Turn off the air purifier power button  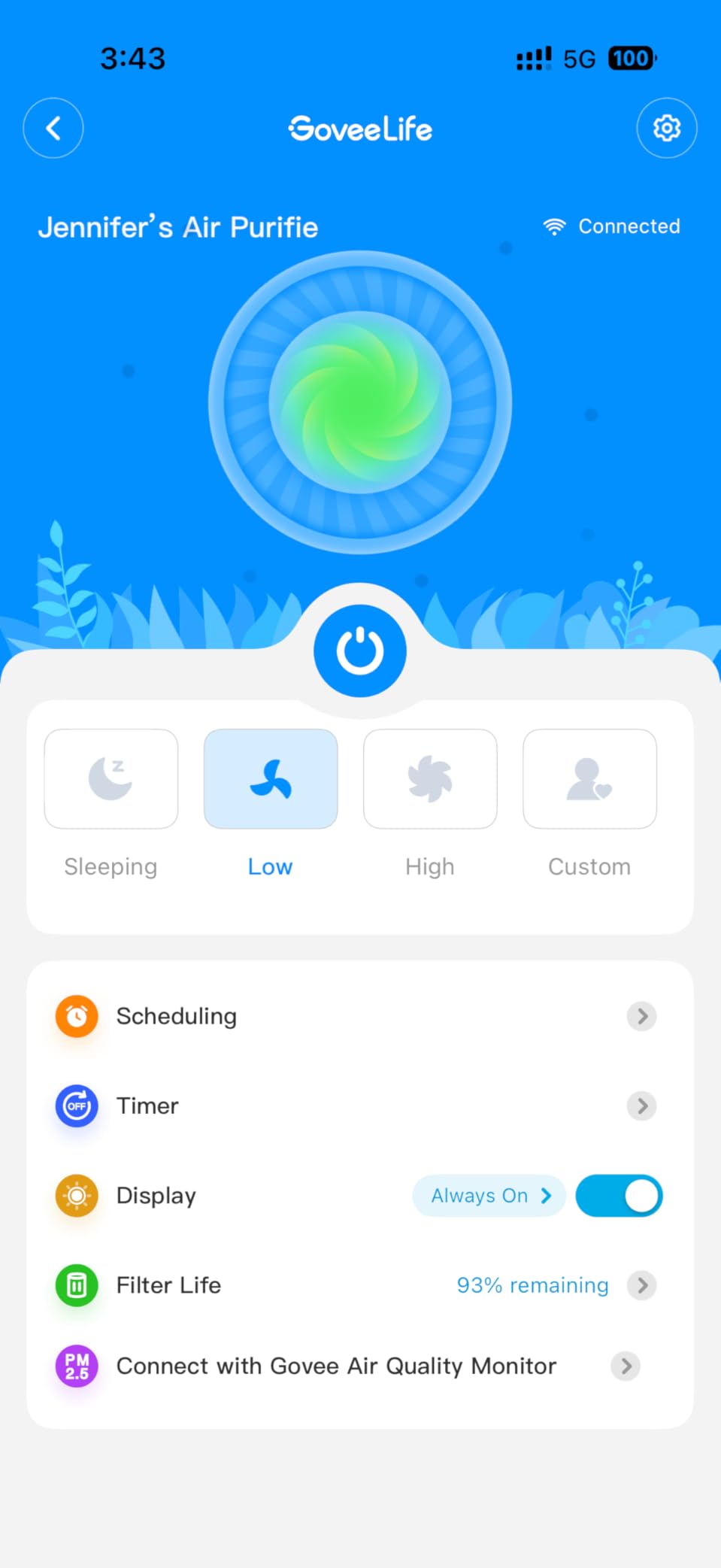point(360,651)
